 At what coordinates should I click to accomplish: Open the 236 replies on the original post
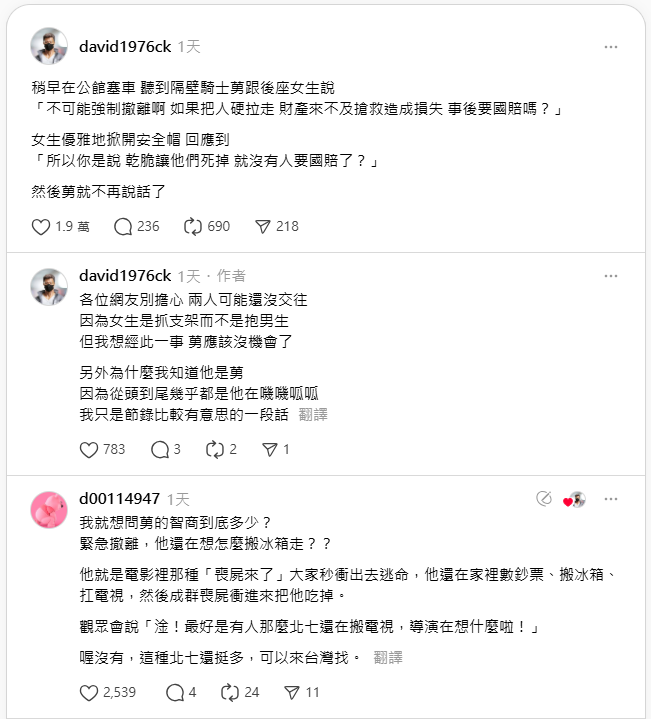(x=124, y=227)
